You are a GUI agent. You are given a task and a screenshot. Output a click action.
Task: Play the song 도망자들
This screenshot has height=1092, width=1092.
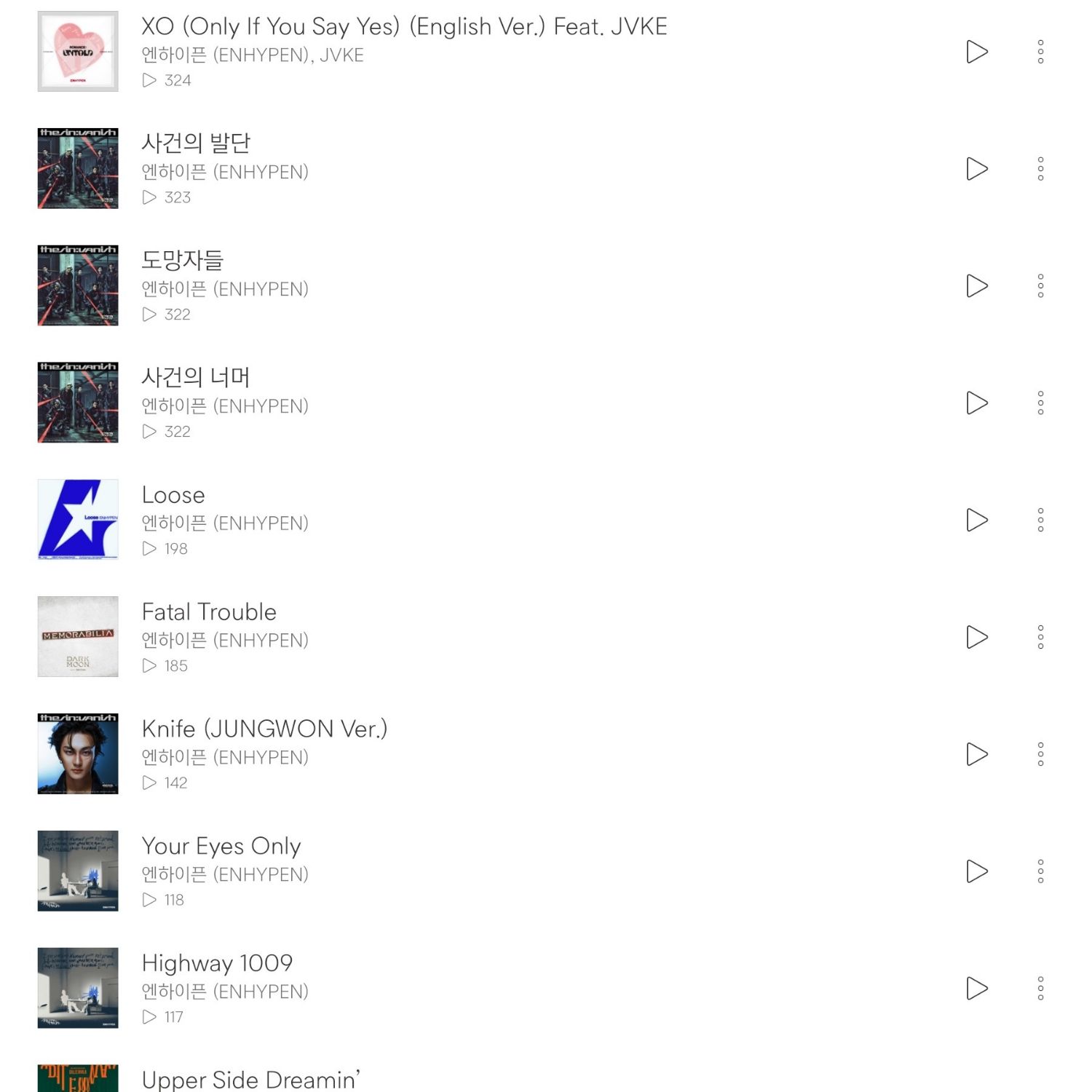click(976, 286)
